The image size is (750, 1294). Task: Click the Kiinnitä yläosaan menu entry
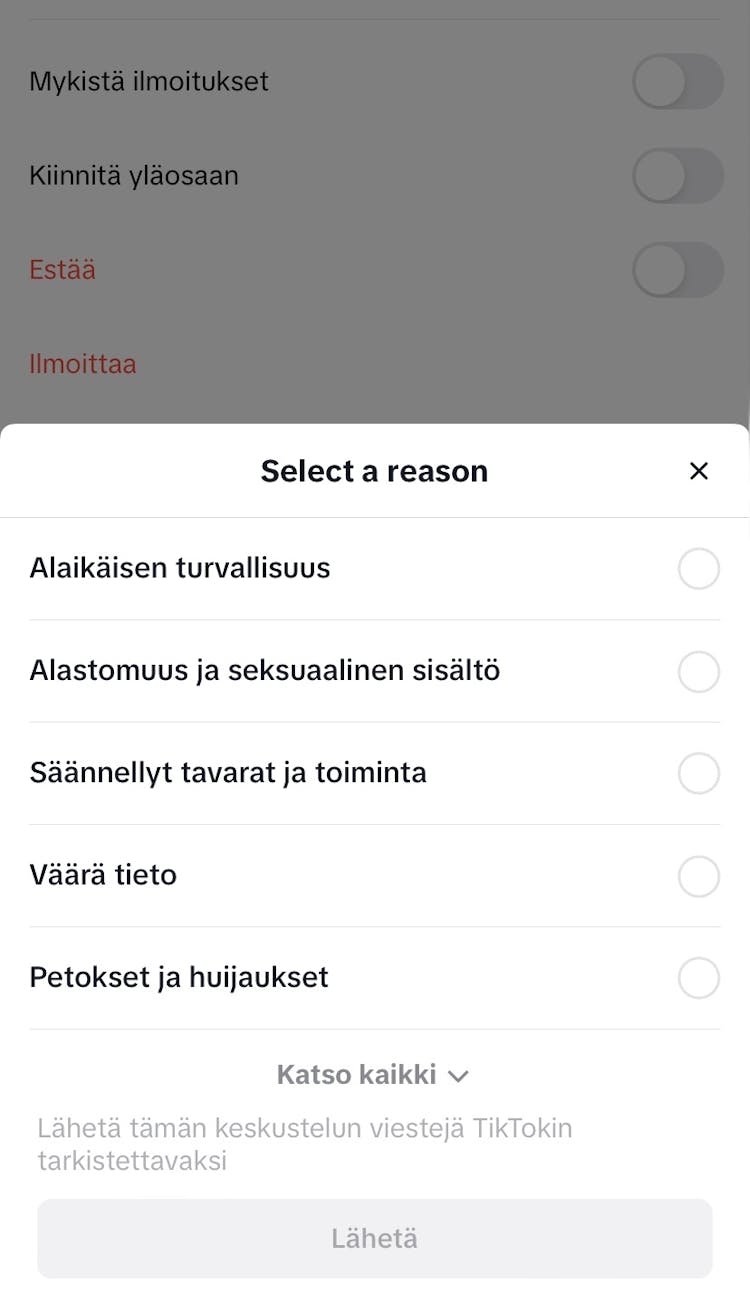click(134, 175)
